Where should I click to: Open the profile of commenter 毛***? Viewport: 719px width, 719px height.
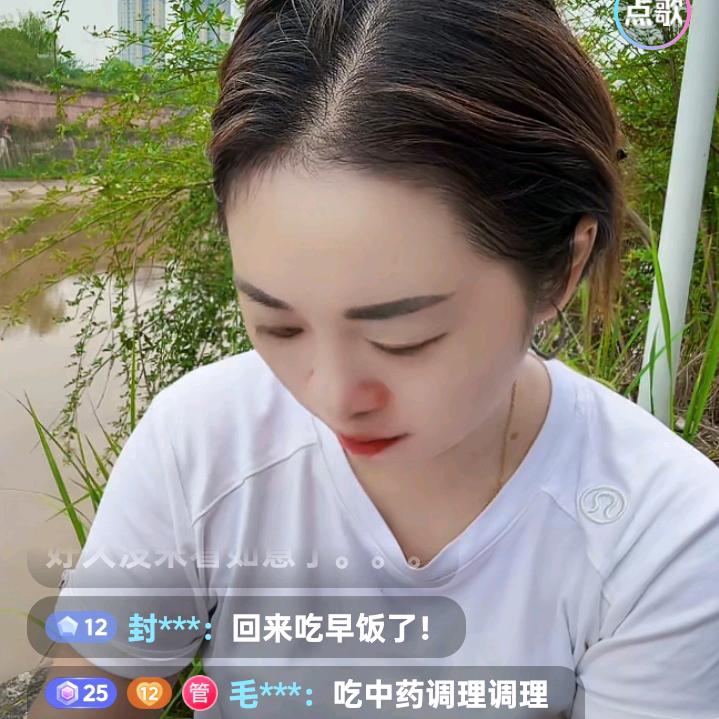point(272,693)
